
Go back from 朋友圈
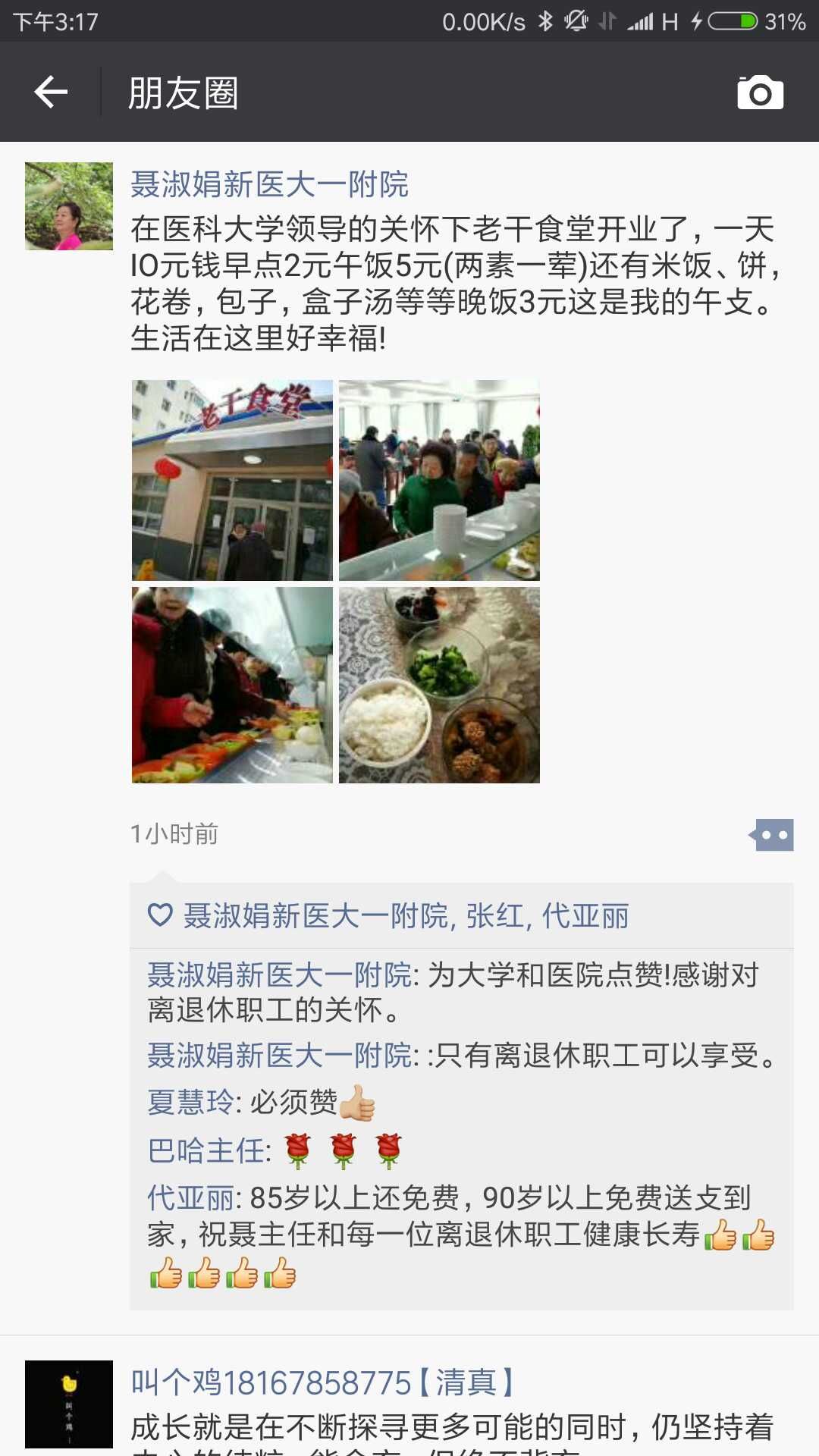[x=51, y=93]
